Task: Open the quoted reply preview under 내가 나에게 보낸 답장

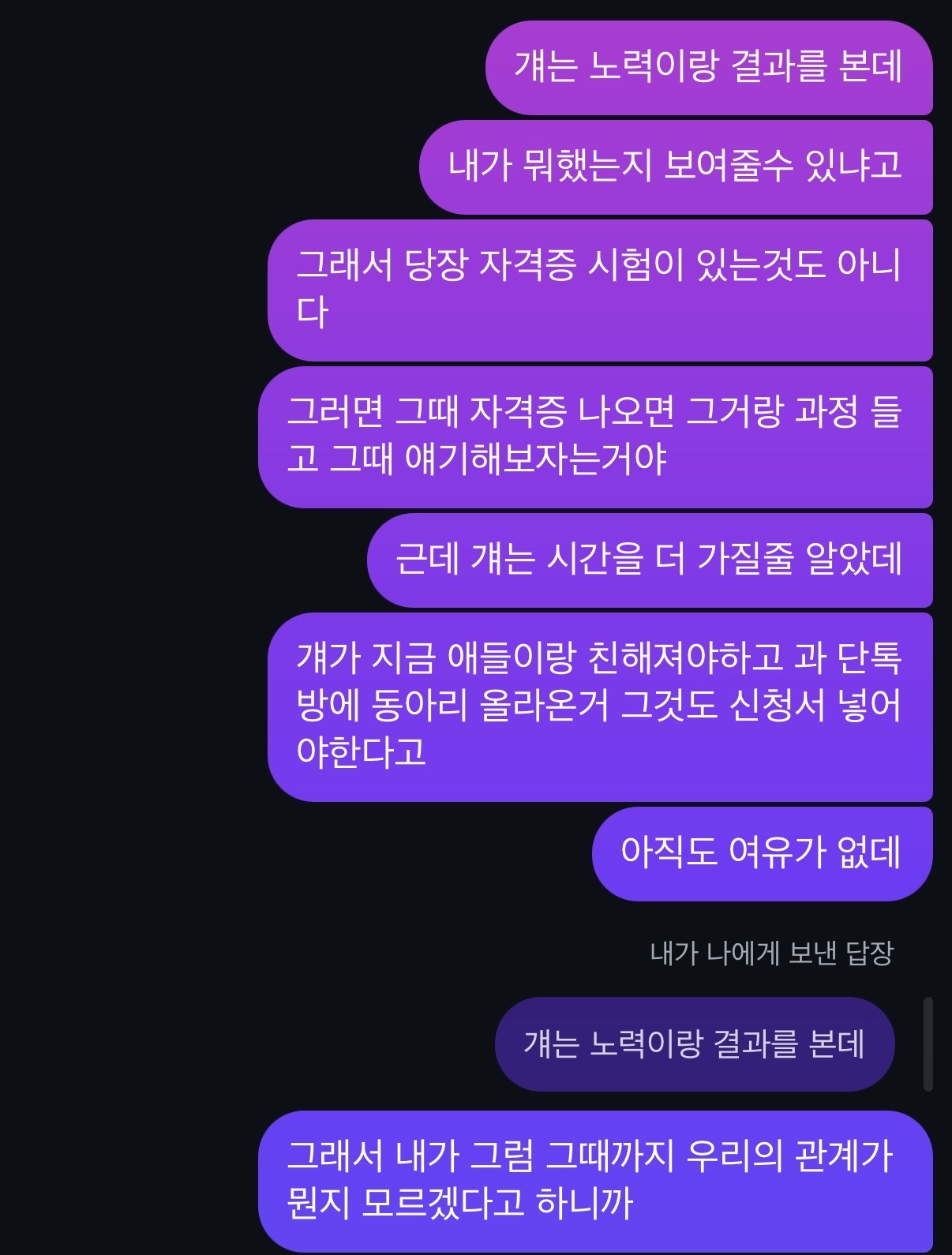Action: click(x=695, y=1043)
